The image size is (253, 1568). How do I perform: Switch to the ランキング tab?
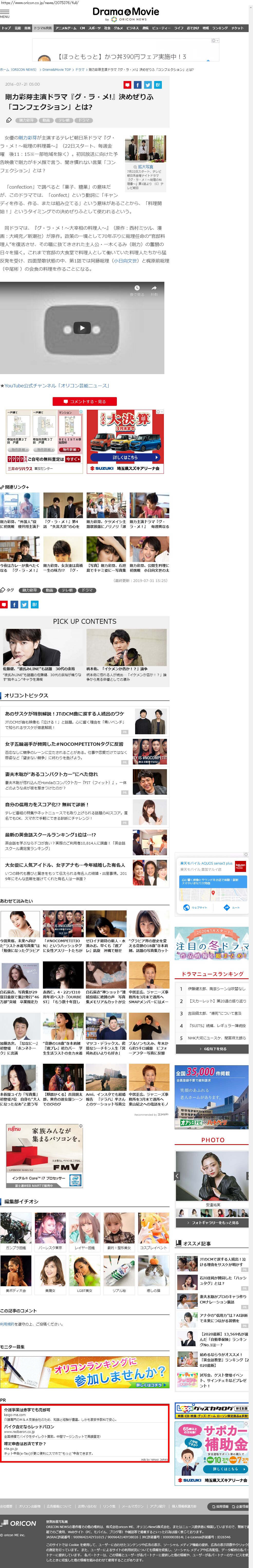(219, 28)
